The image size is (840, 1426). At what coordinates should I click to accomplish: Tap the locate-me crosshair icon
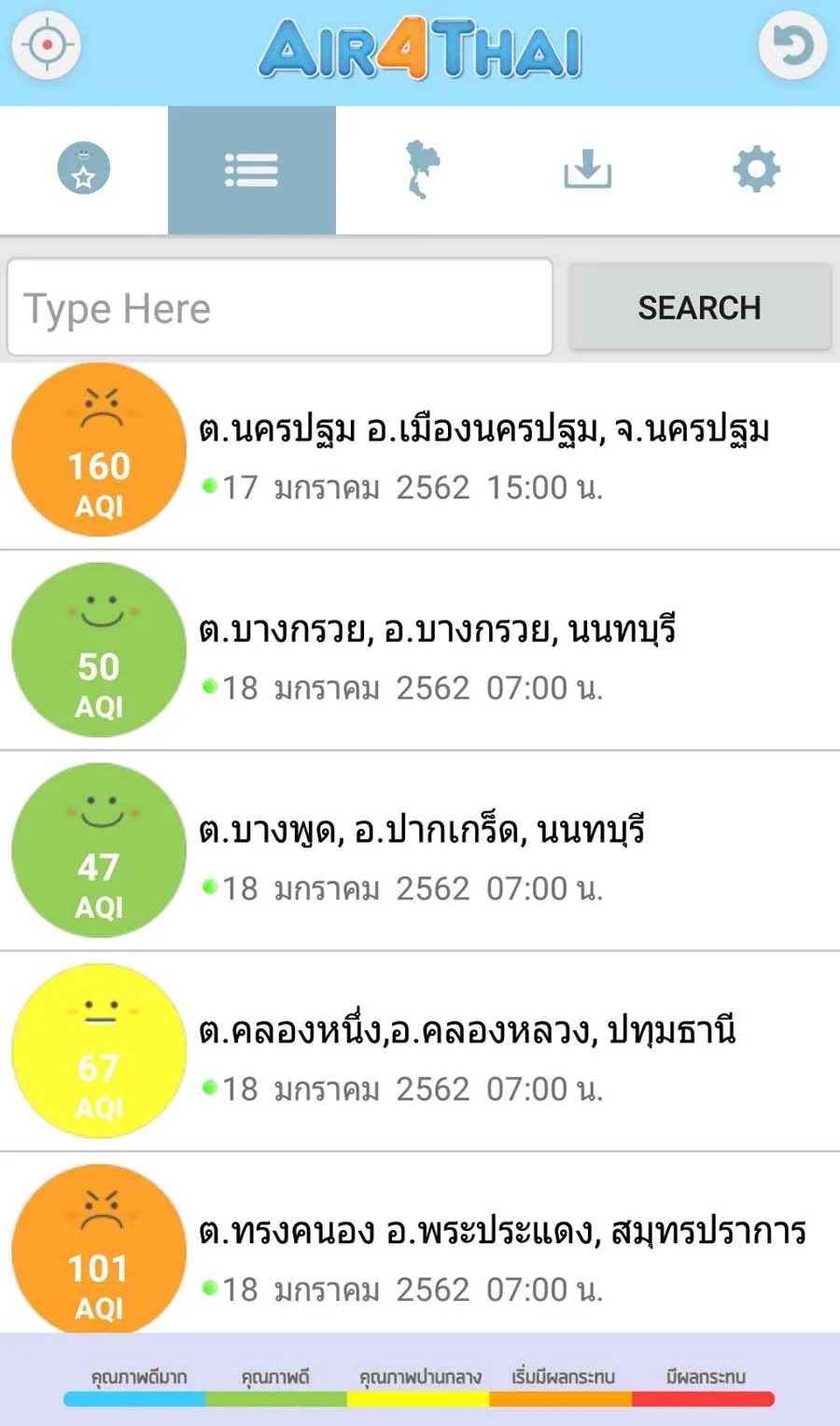(47, 45)
